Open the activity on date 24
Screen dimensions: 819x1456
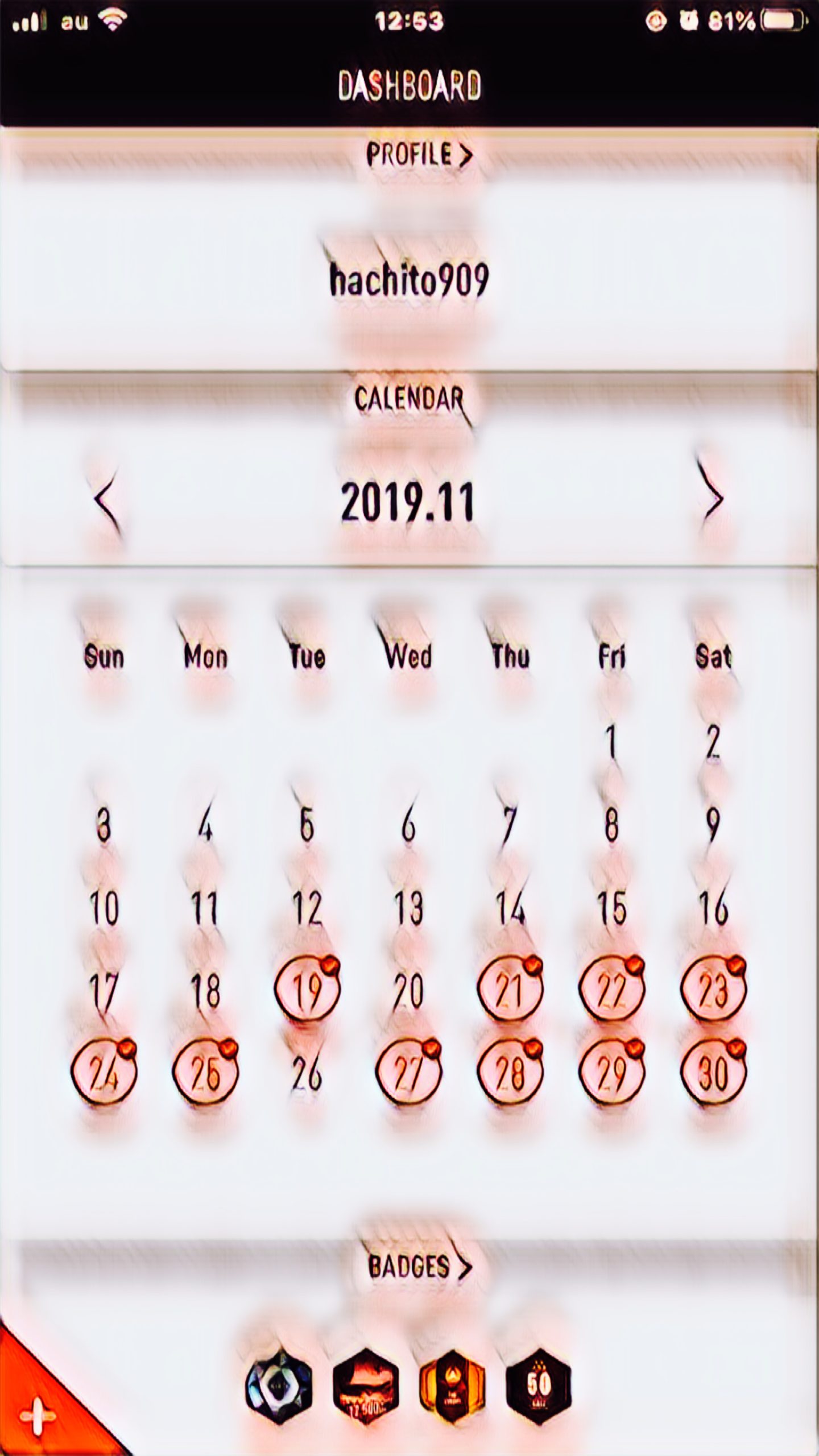[104, 1073]
